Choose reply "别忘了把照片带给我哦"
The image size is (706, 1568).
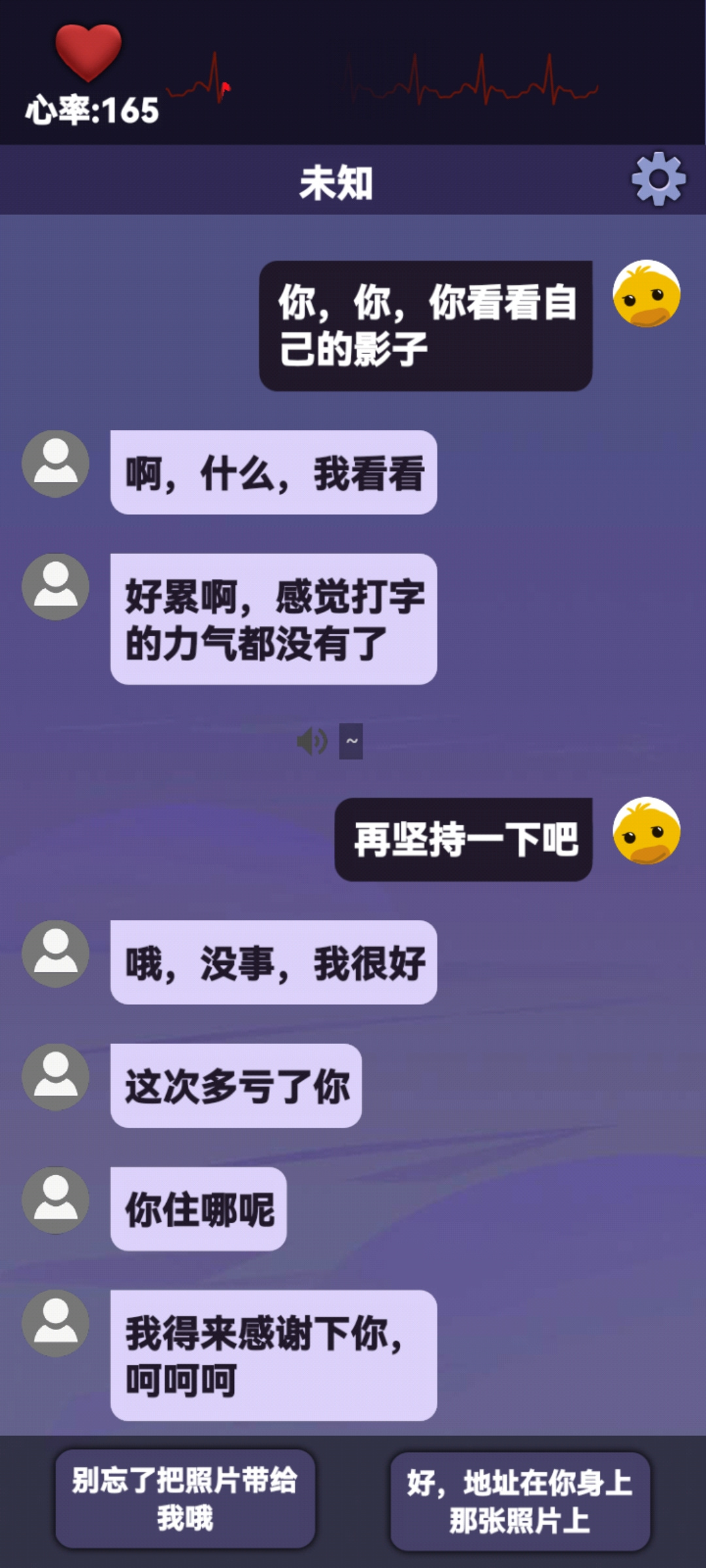pyautogui.click(x=185, y=1499)
